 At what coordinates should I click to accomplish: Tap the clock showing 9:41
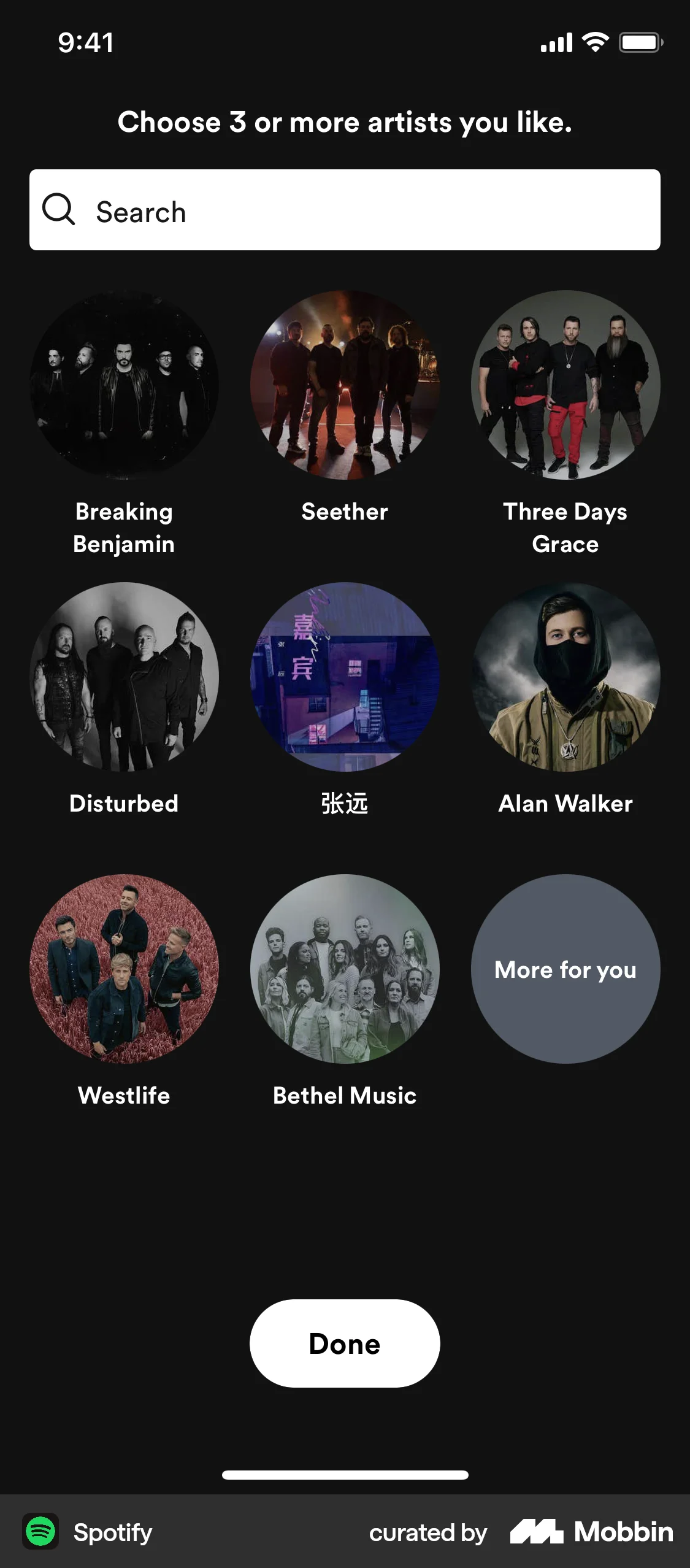[x=84, y=42]
